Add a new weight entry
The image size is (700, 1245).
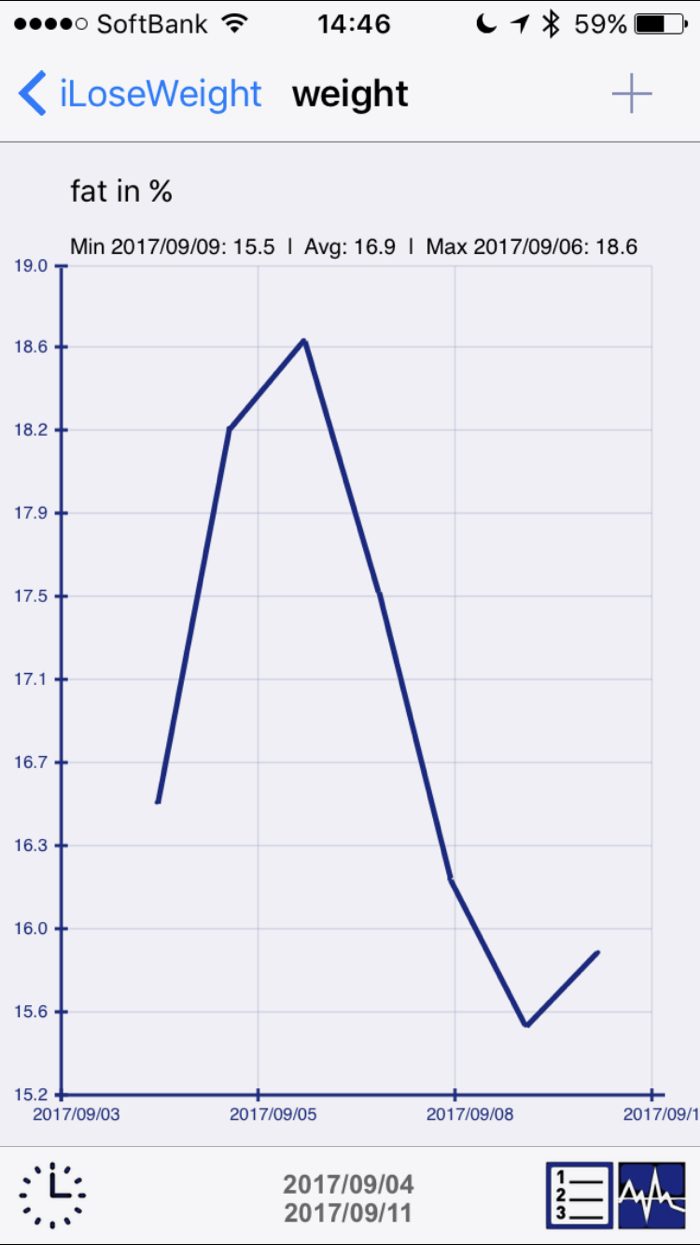click(631, 95)
